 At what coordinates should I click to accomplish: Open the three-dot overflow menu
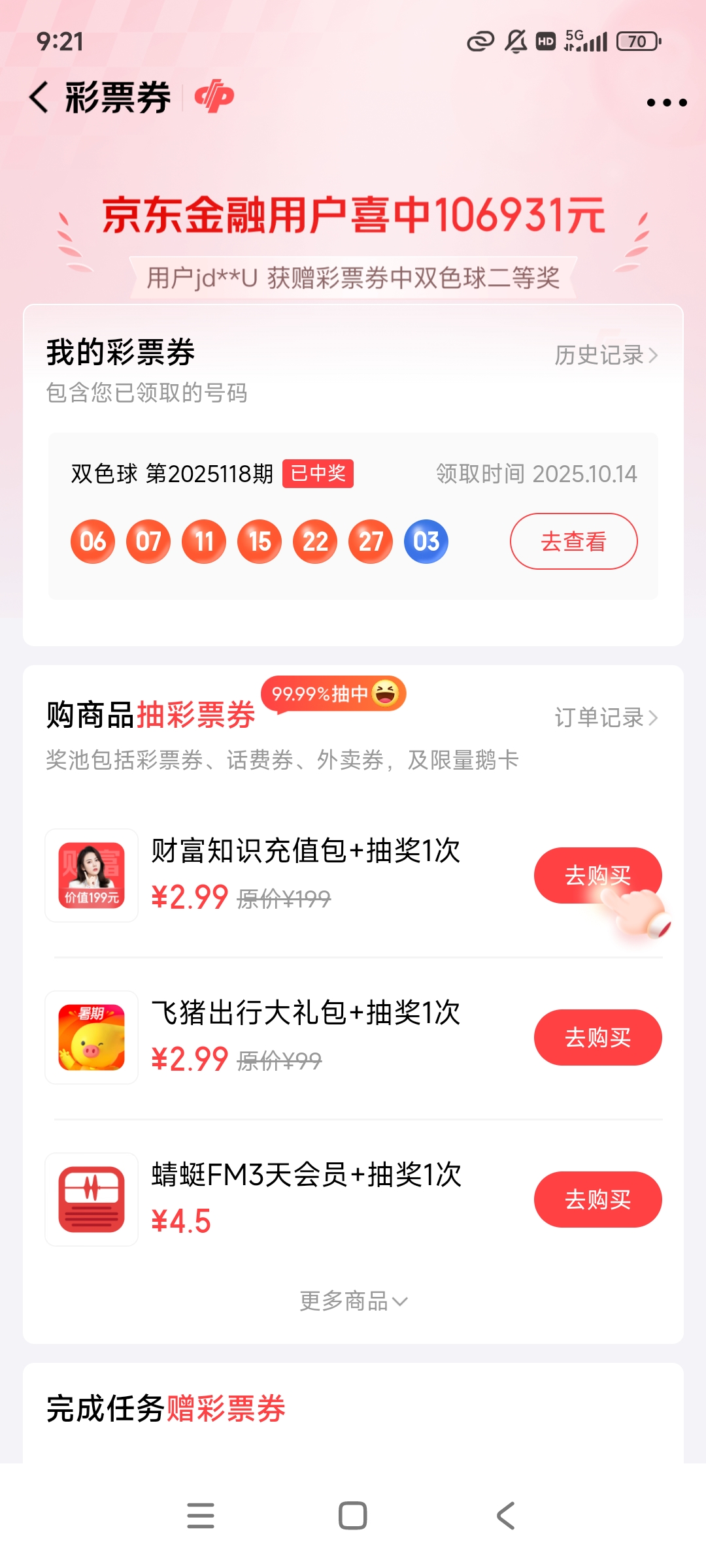[x=666, y=103]
